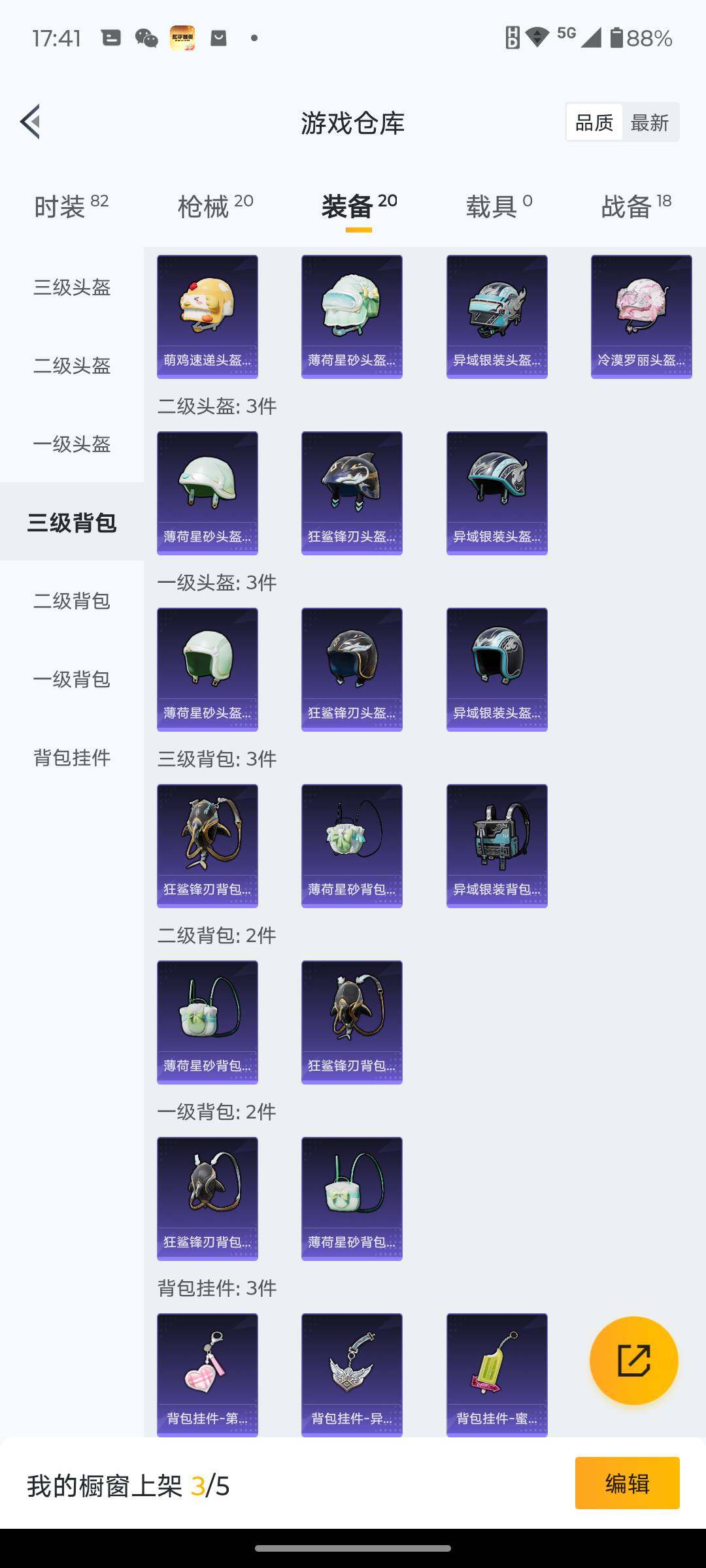Switch to the 战备 tab
This screenshot has height=1568, width=706.
pyautogui.click(x=635, y=206)
